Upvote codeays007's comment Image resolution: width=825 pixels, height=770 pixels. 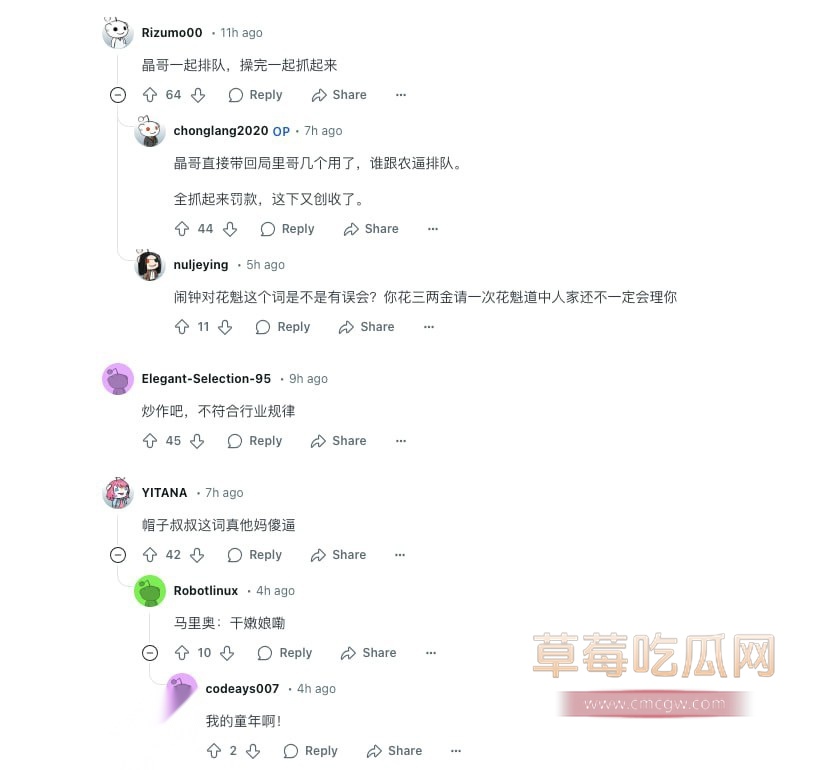coord(214,751)
